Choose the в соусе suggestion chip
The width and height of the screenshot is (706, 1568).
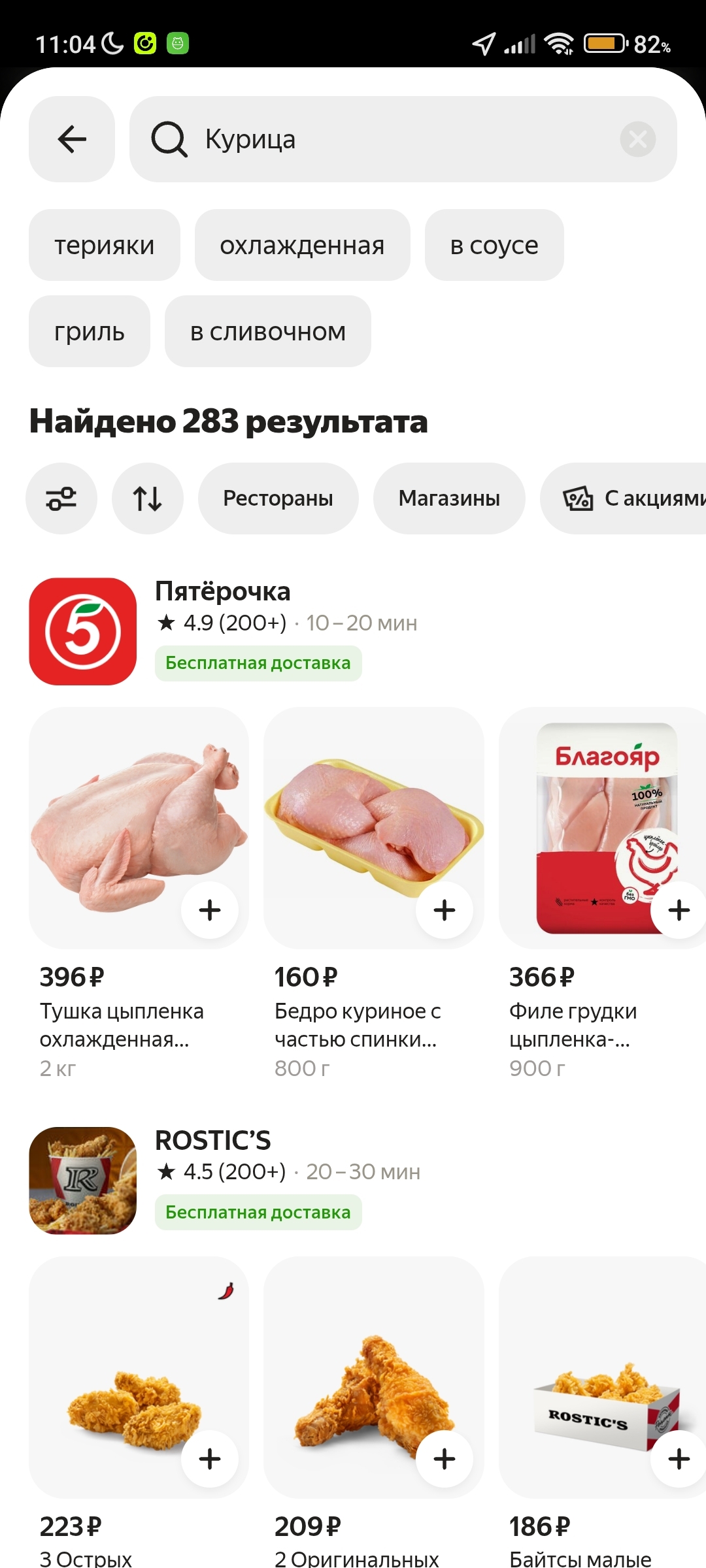(x=494, y=245)
